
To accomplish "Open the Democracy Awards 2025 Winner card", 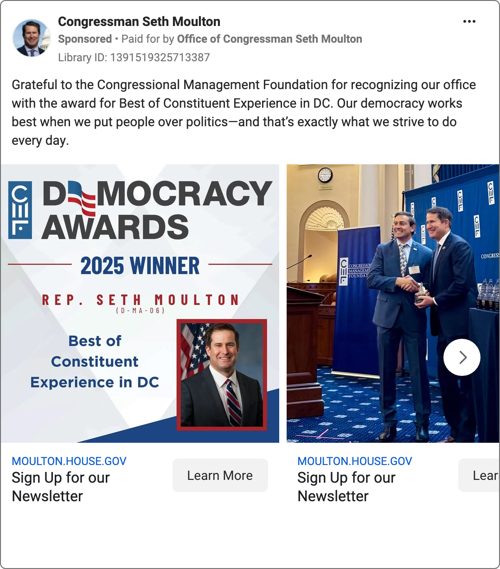I will (x=140, y=303).
